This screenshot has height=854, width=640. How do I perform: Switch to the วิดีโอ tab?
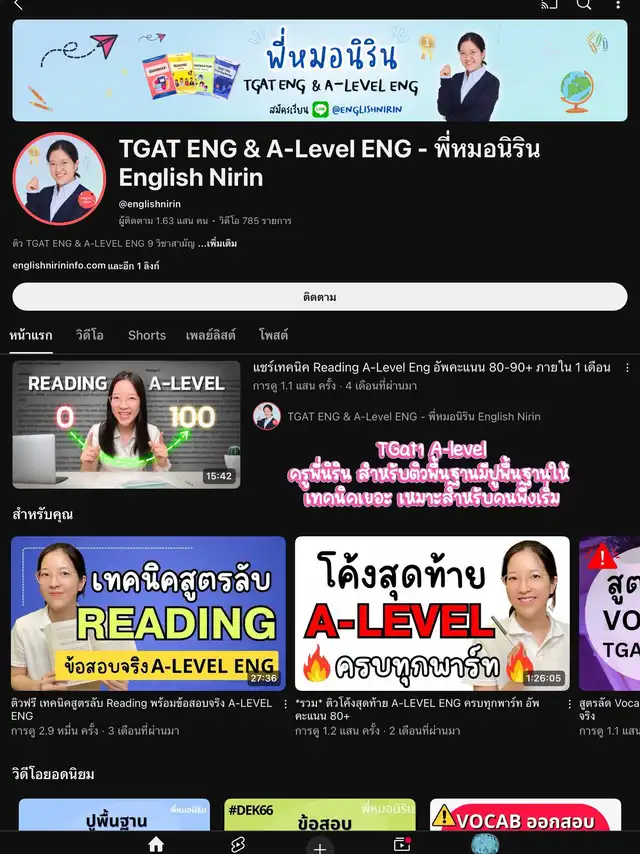click(89, 335)
